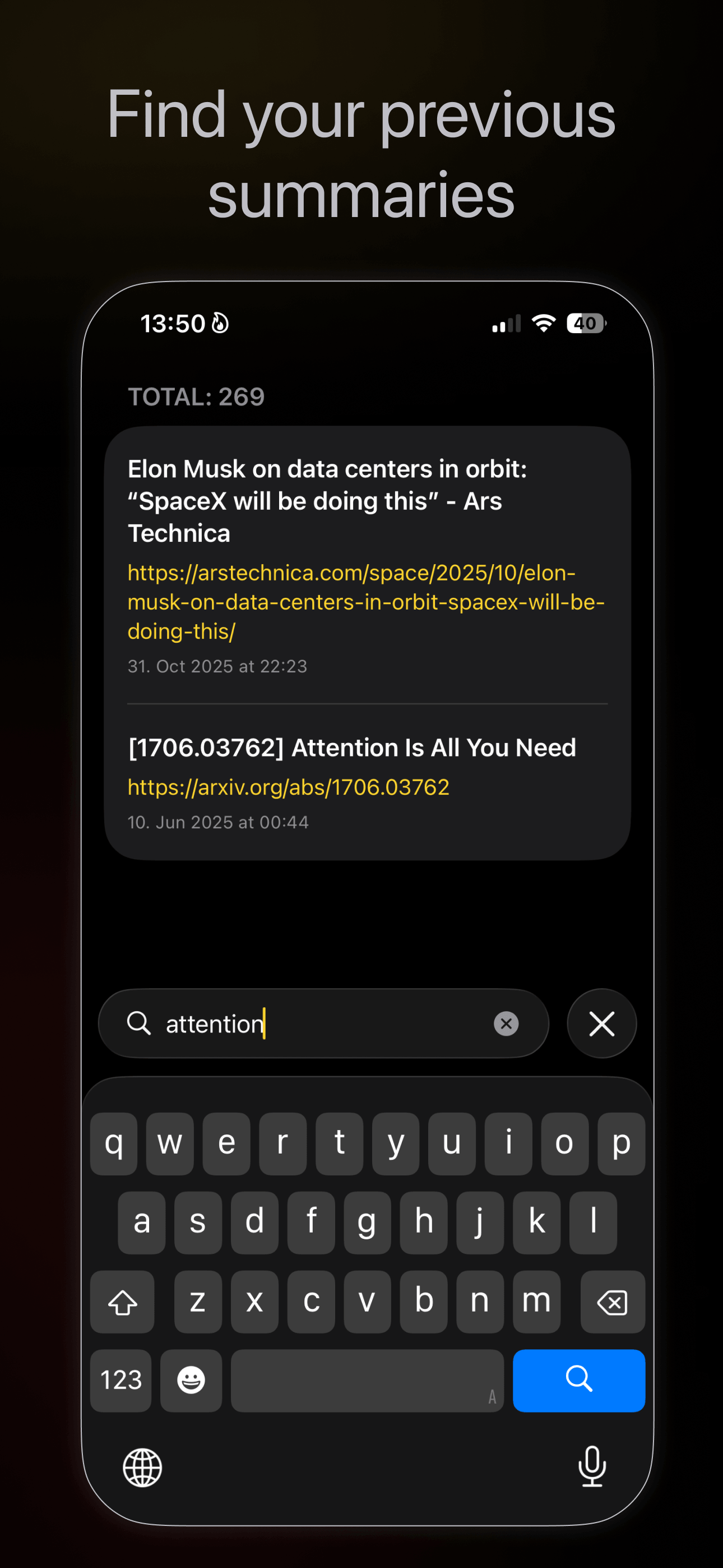Toggle the Shift key

pos(122,1303)
